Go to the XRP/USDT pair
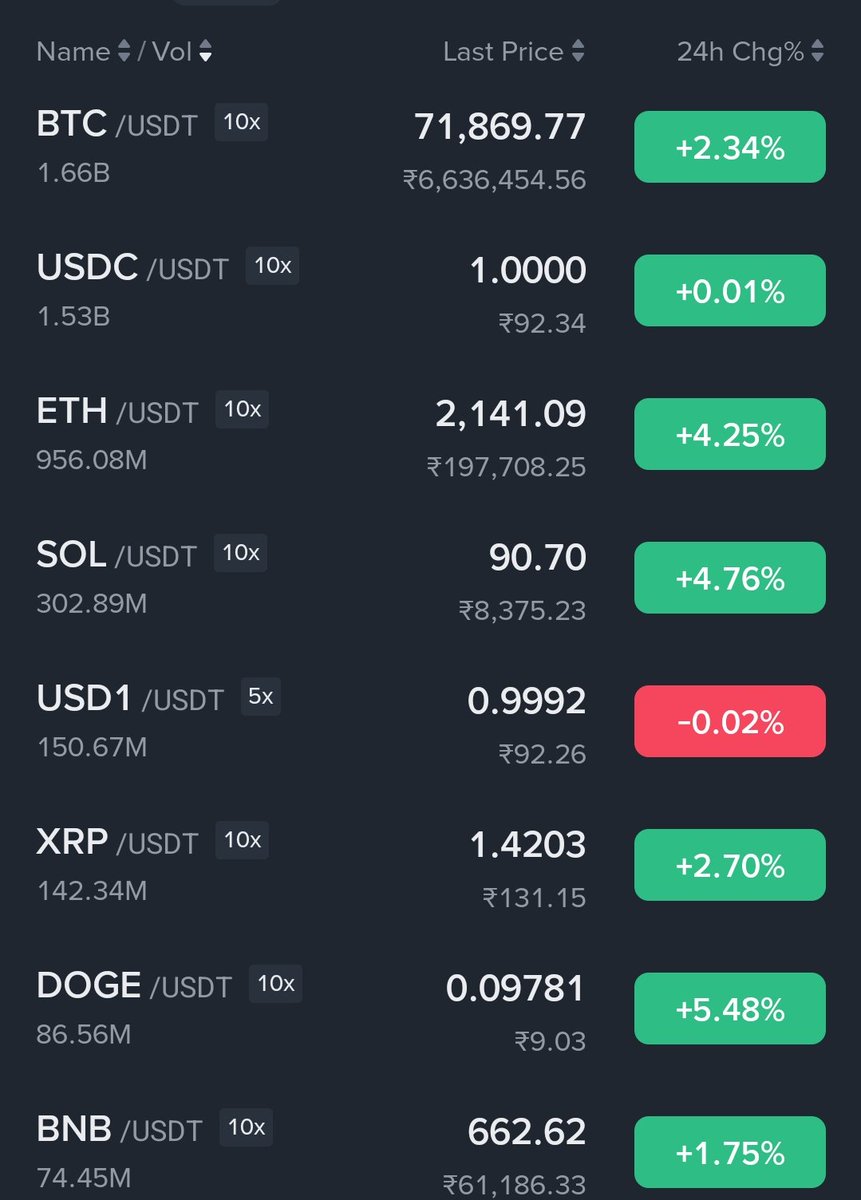The image size is (861, 1200). pos(430,865)
